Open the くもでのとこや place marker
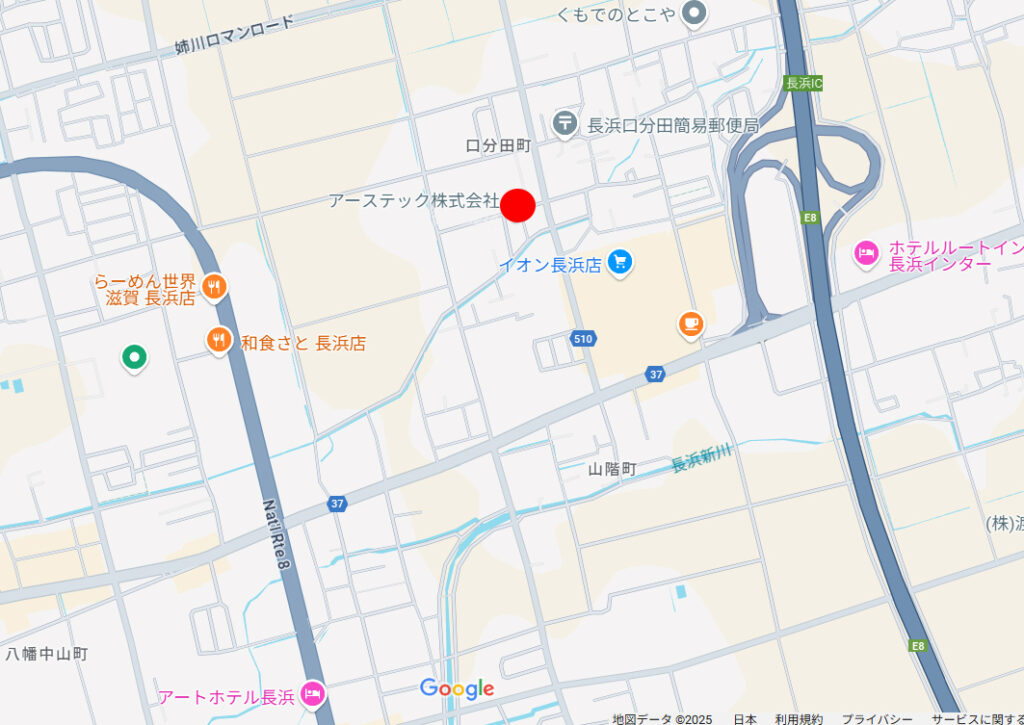Viewport: 1024px width, 725px height. pyautogui.click(x=694, y=14)
